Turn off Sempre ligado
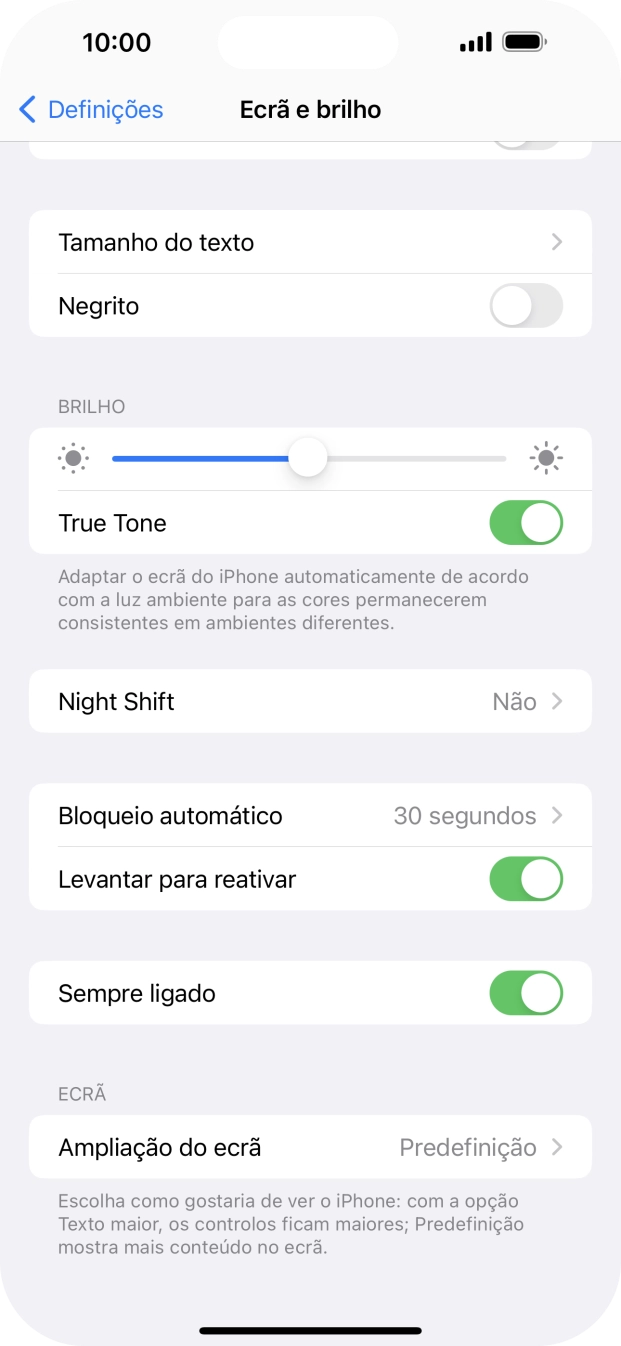This screenshot has height=1346, width=621. point(526,994)
